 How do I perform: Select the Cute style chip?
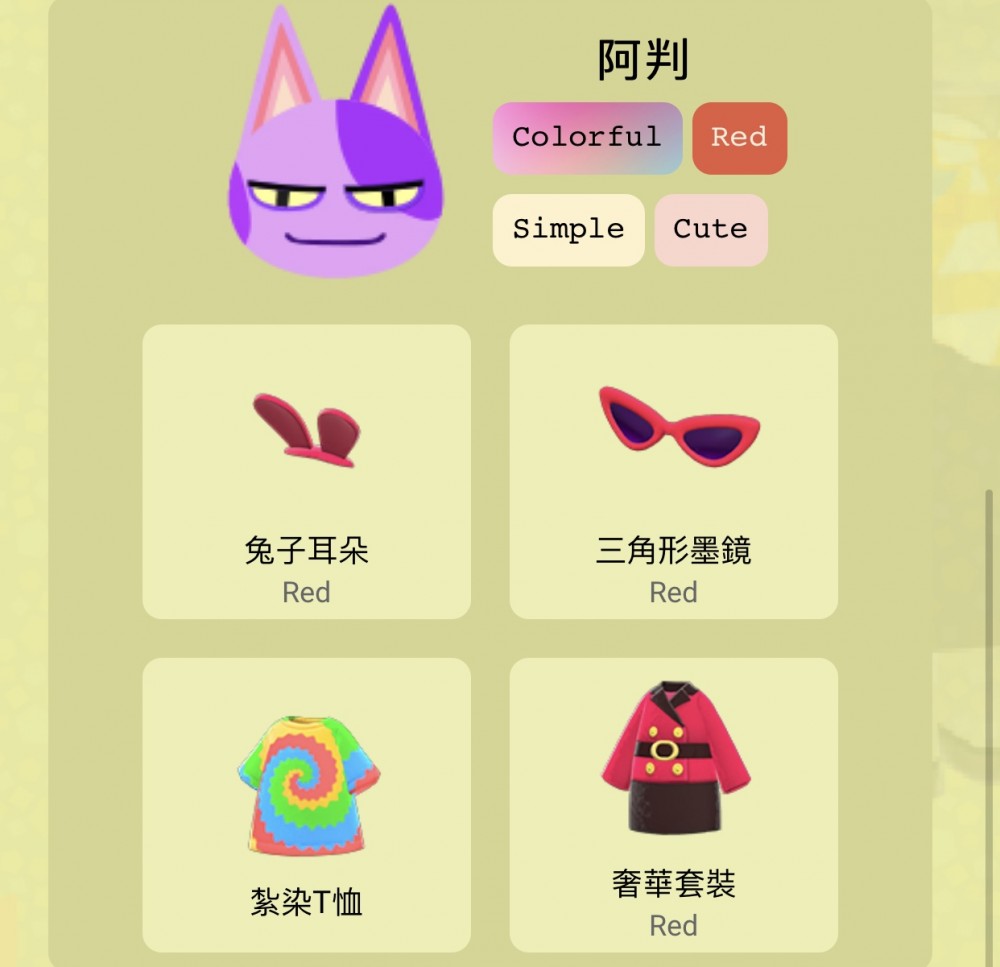pyautogui.click(x=710, y=230)
